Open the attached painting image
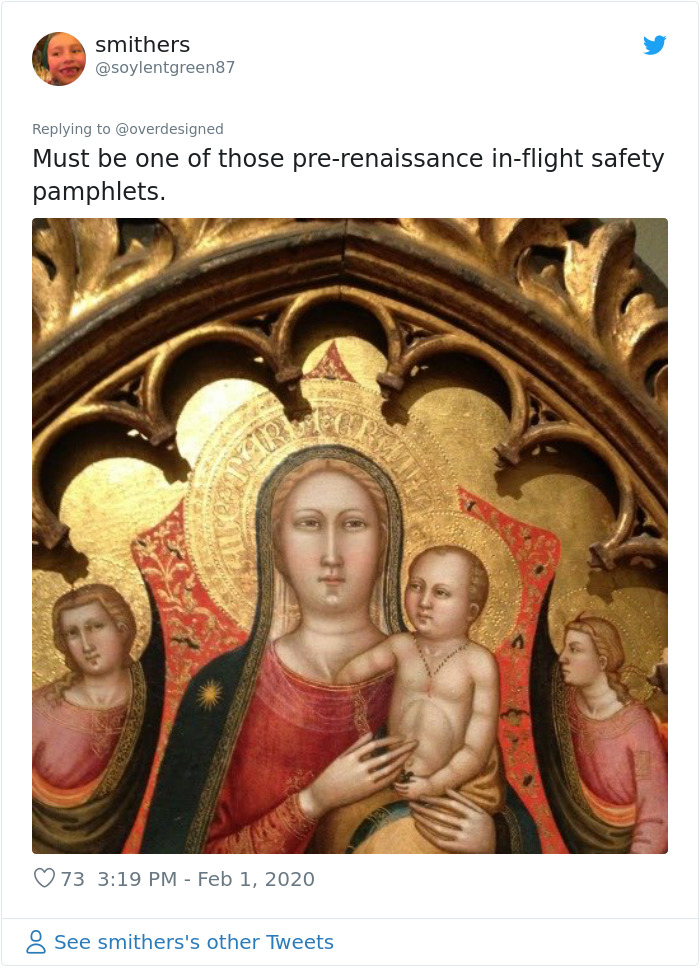 [x=350, y=535]
